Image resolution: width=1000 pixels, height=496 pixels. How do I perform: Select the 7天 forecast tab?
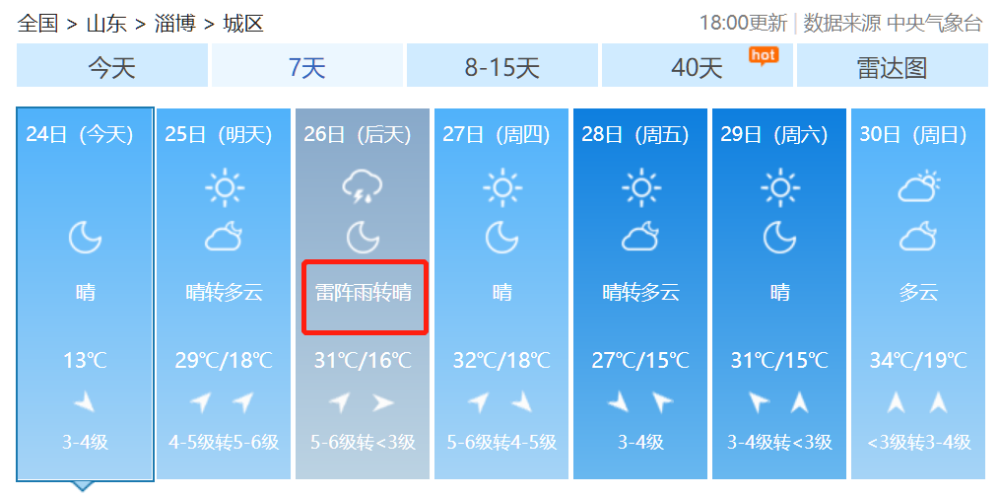click(x=307, y=67)
